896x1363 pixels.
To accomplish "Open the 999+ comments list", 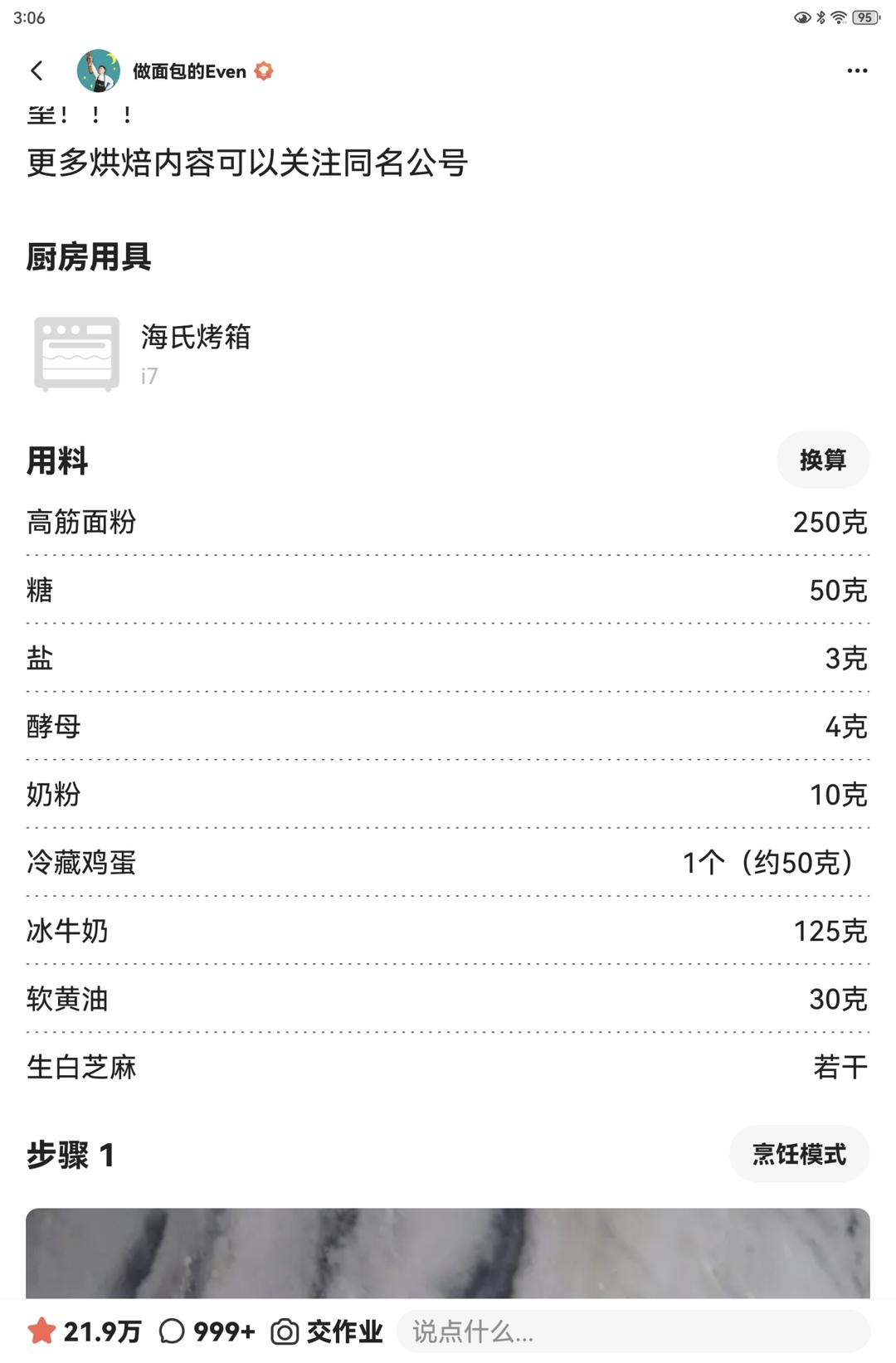I will pyautogui.click(x=224, y=1331).
